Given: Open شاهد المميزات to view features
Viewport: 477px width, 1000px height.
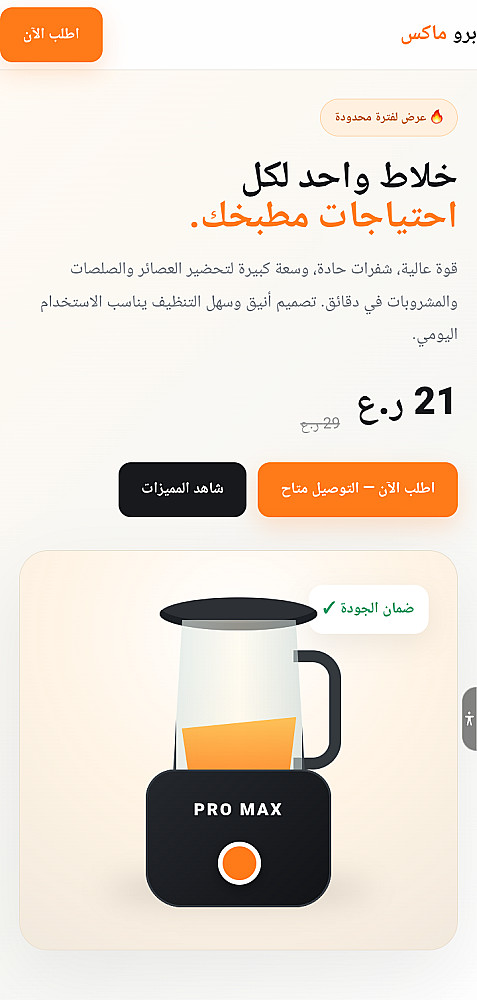Looking at the screenshot, I should 182,489.
